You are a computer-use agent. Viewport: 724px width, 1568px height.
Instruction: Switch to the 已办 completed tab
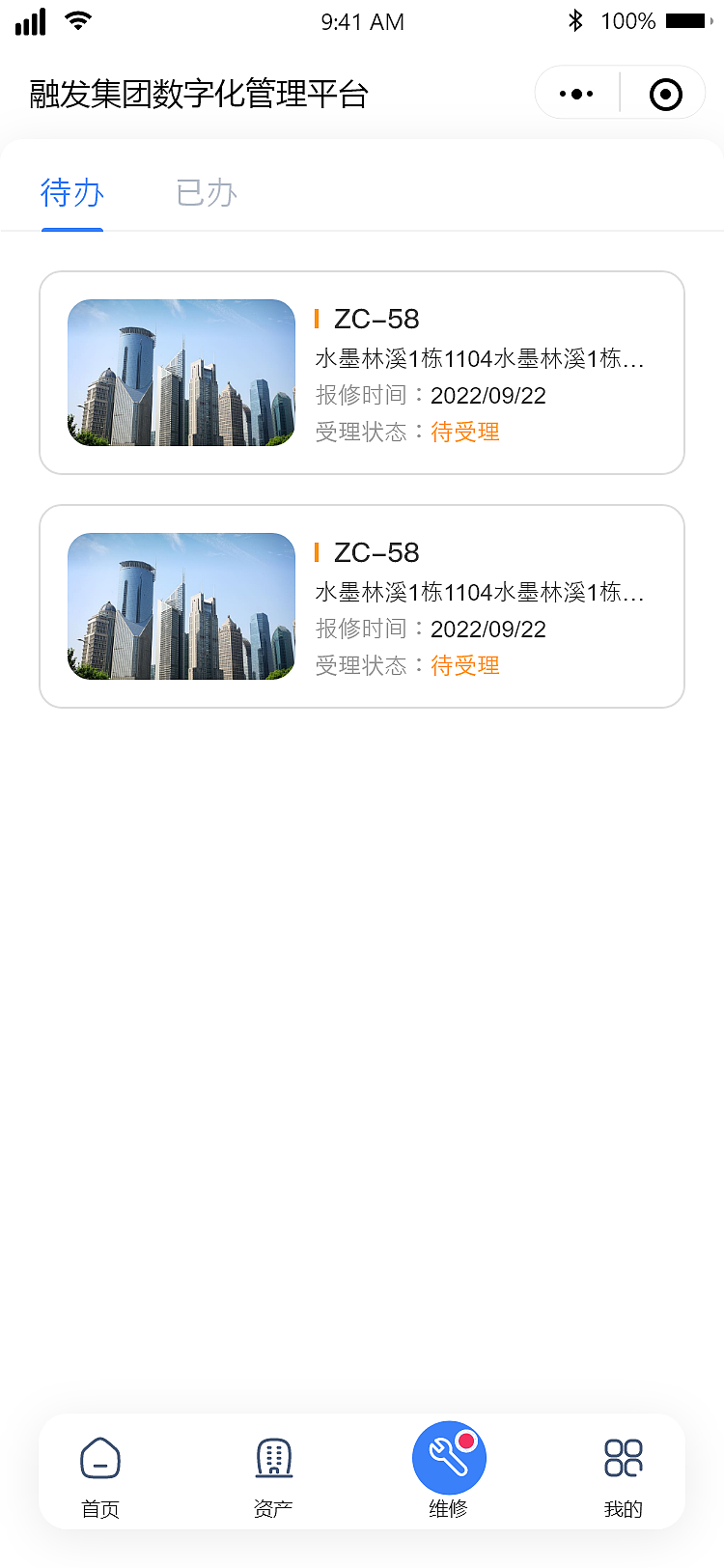pyautogui.click(x=206, y=192)
